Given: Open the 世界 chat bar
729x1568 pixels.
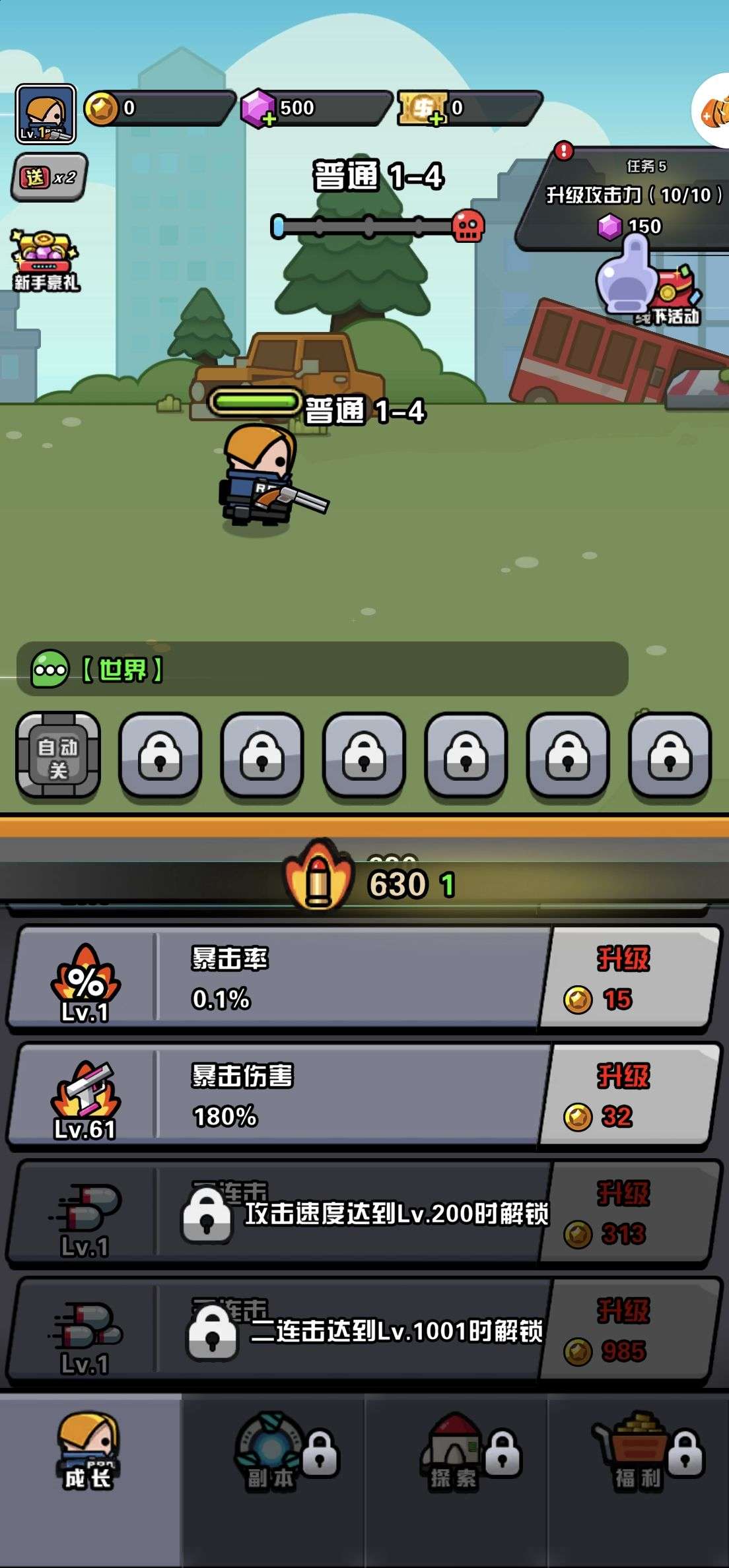Looking at the screenshot, I should [322, 669].
